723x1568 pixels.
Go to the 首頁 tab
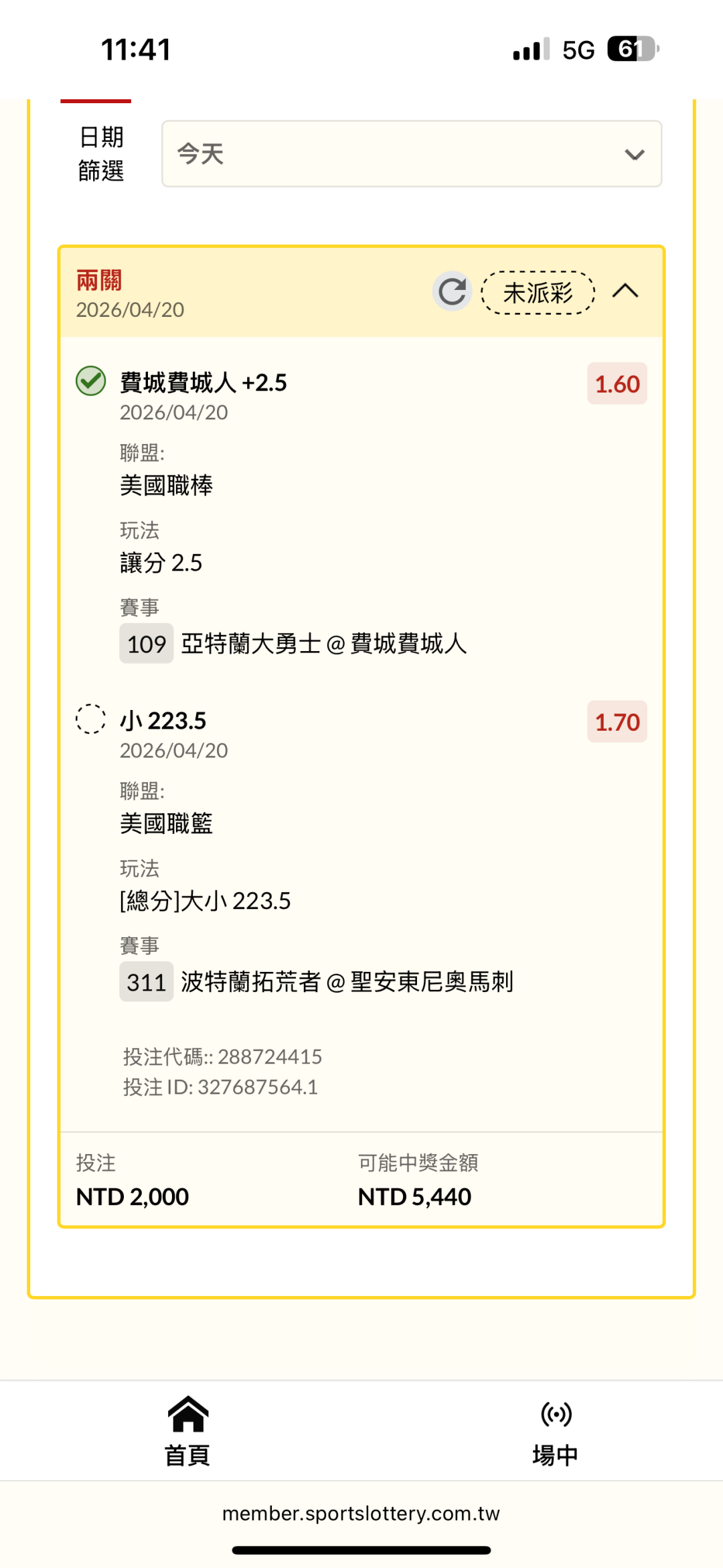tap(187, 1431)
